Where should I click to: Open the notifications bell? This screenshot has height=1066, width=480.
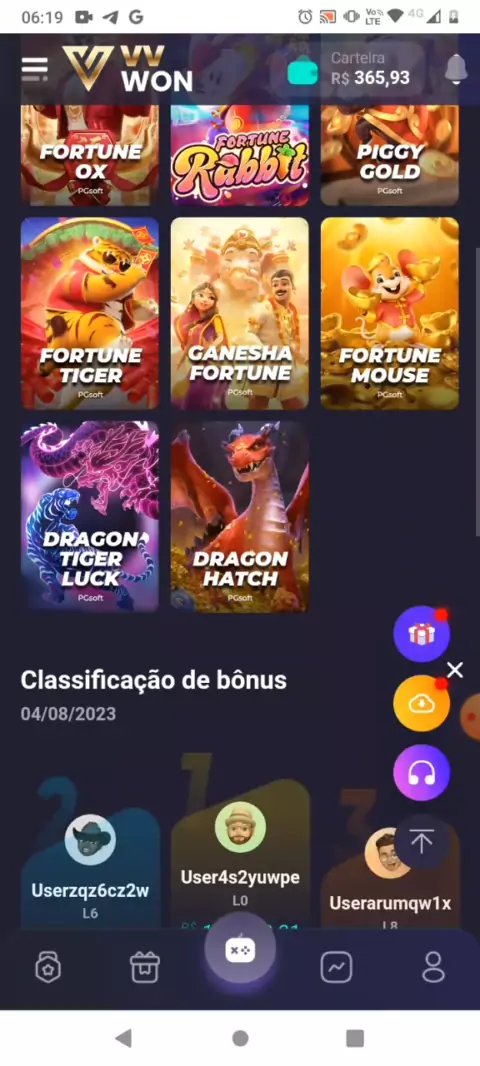pos(456,69)
